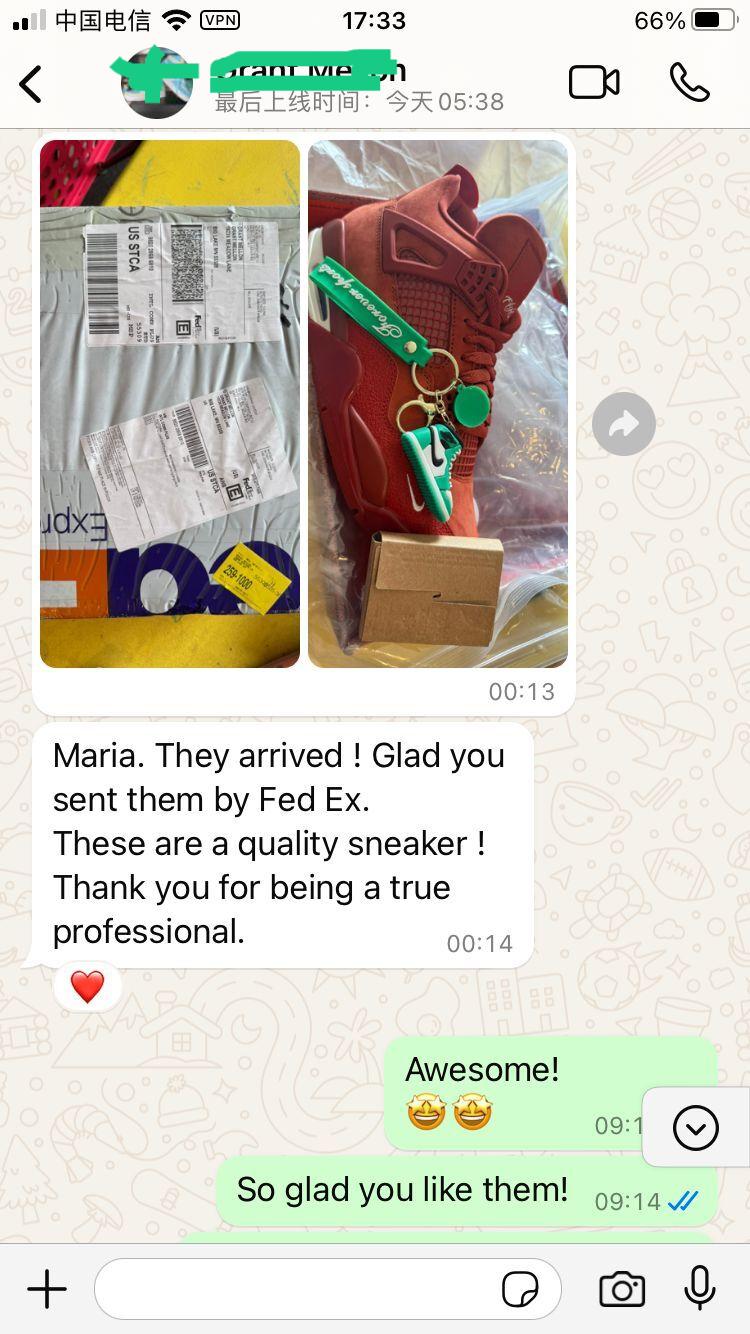
Task: Jump to the latest messages
Action: coord(696,1128)
